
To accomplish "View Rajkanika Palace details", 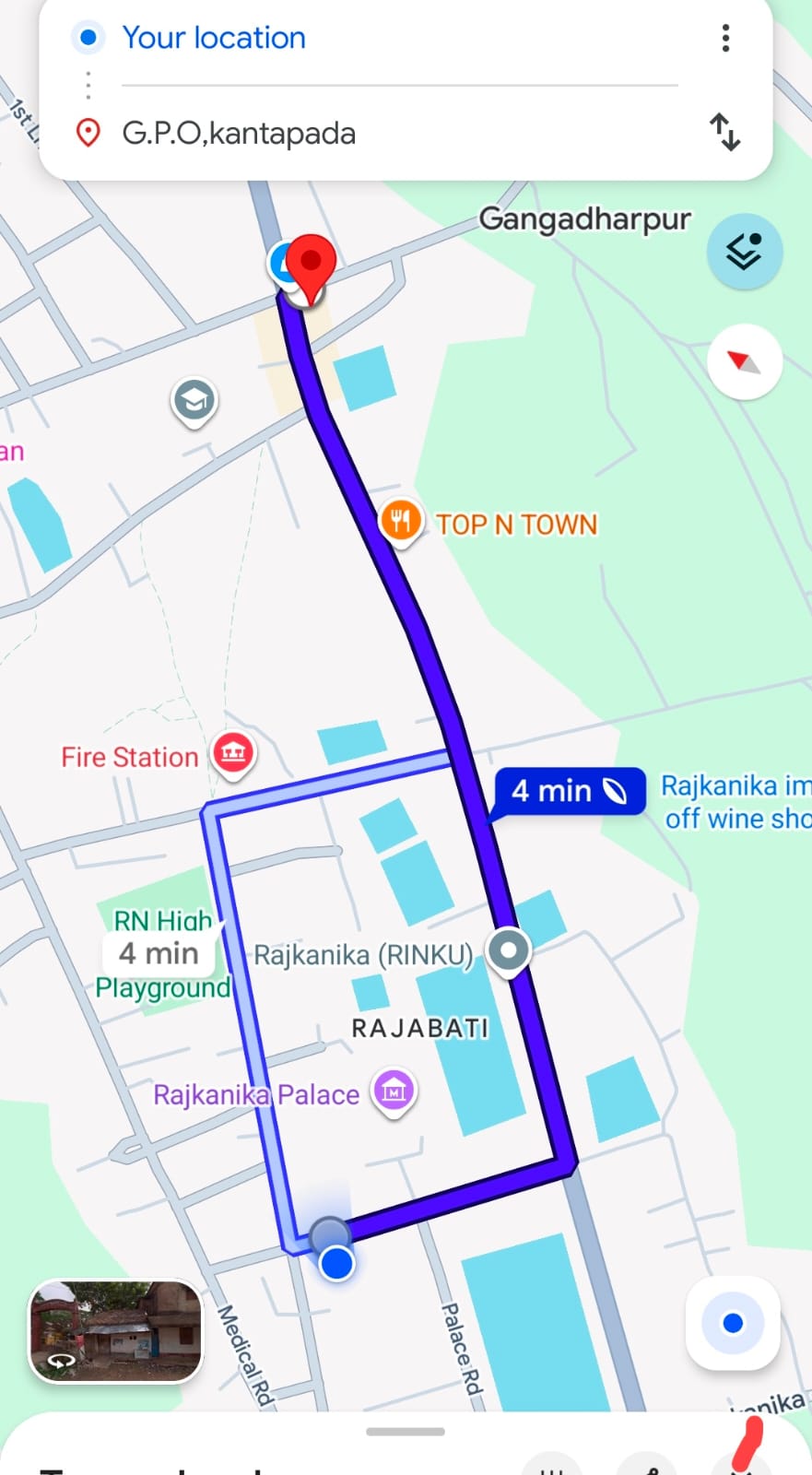I will click(x=394, y=1091).
